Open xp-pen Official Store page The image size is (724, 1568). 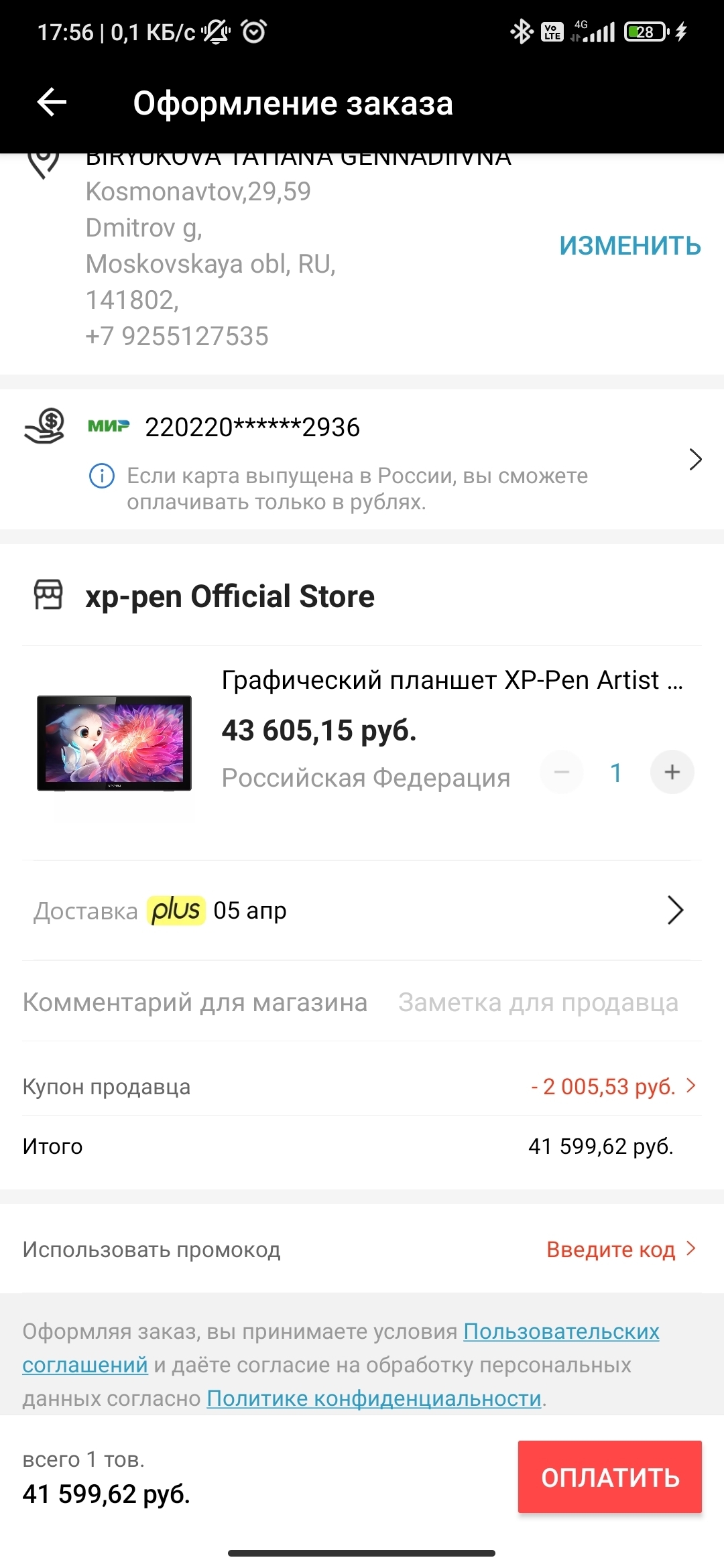click(229, 596)
